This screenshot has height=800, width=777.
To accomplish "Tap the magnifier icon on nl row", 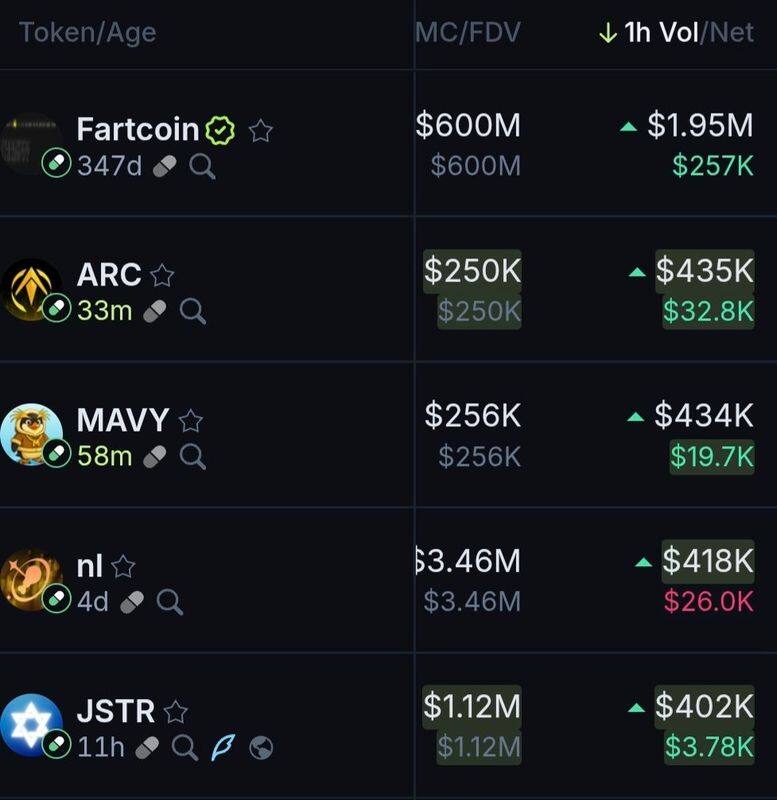I will pyautogui.click(x=170, y=602).
